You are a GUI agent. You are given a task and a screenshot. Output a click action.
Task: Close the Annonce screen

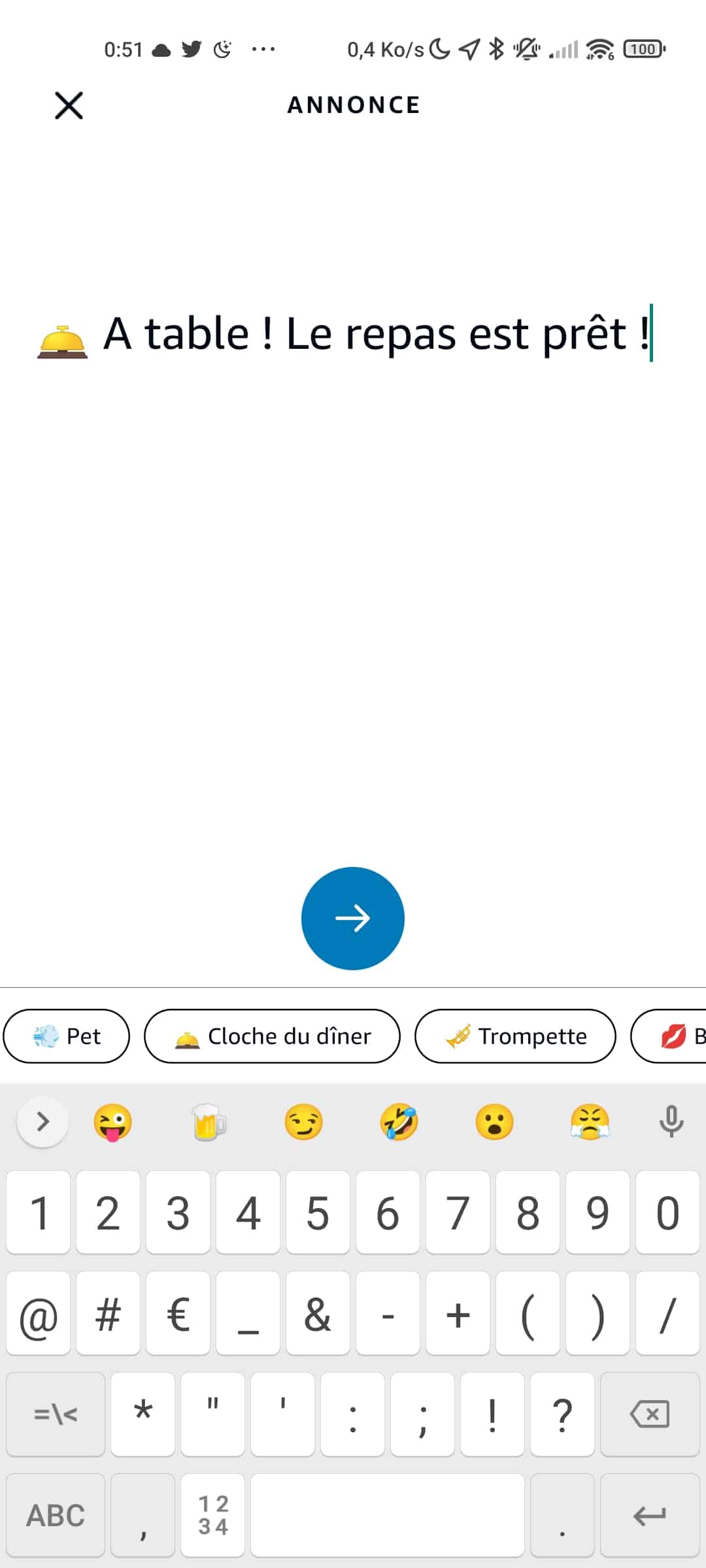(69, 105)
